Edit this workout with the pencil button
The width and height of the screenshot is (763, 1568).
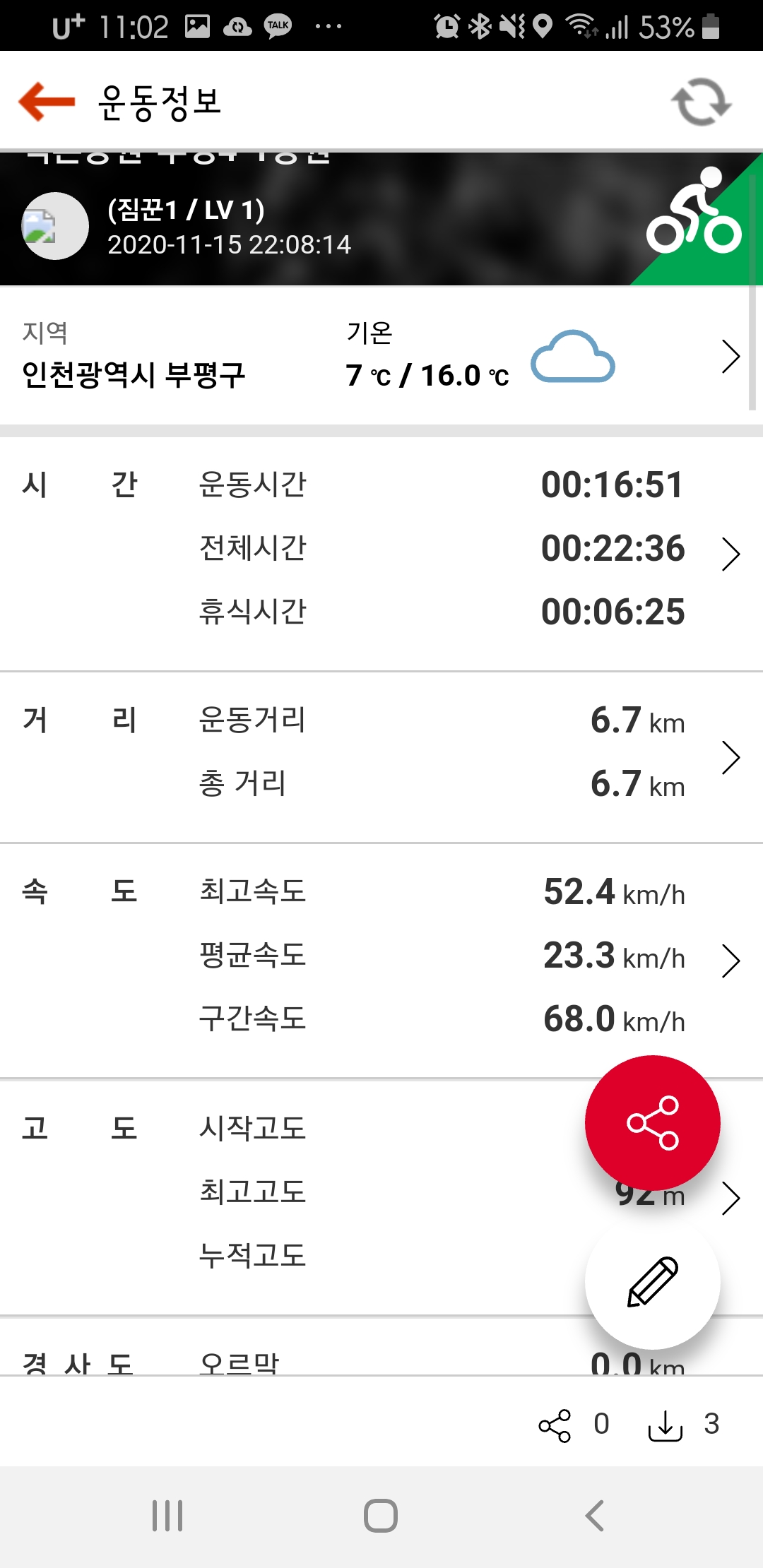652,1281
